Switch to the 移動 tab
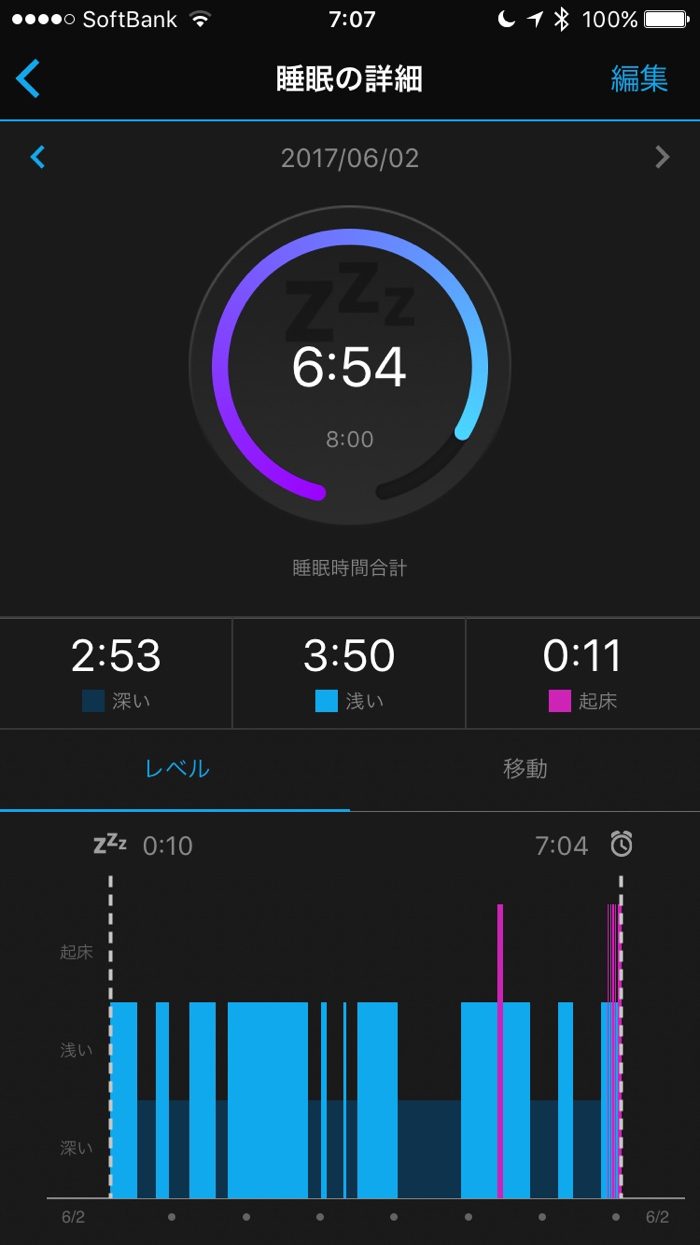 (x=524, y=769)
